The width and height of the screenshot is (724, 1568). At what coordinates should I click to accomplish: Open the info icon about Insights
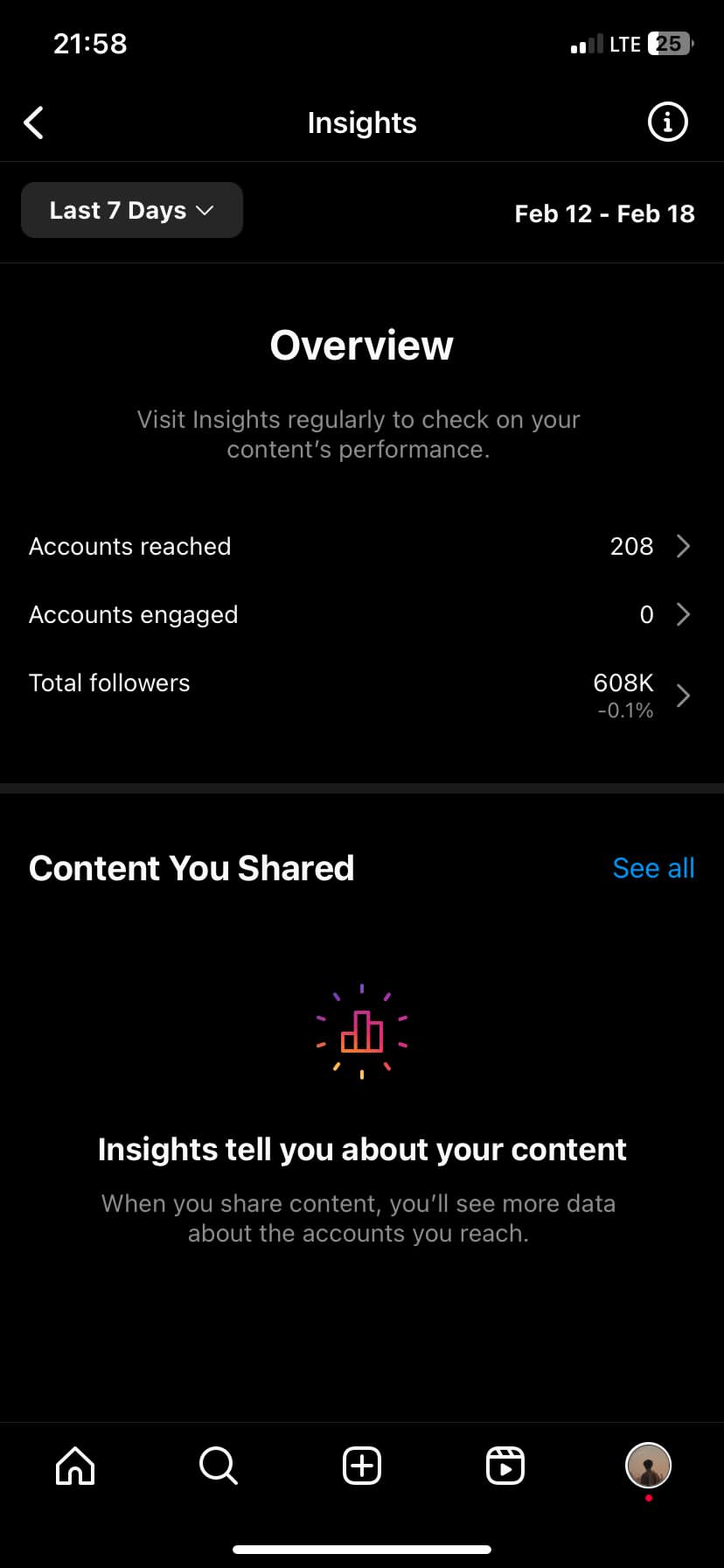point(667,122)
